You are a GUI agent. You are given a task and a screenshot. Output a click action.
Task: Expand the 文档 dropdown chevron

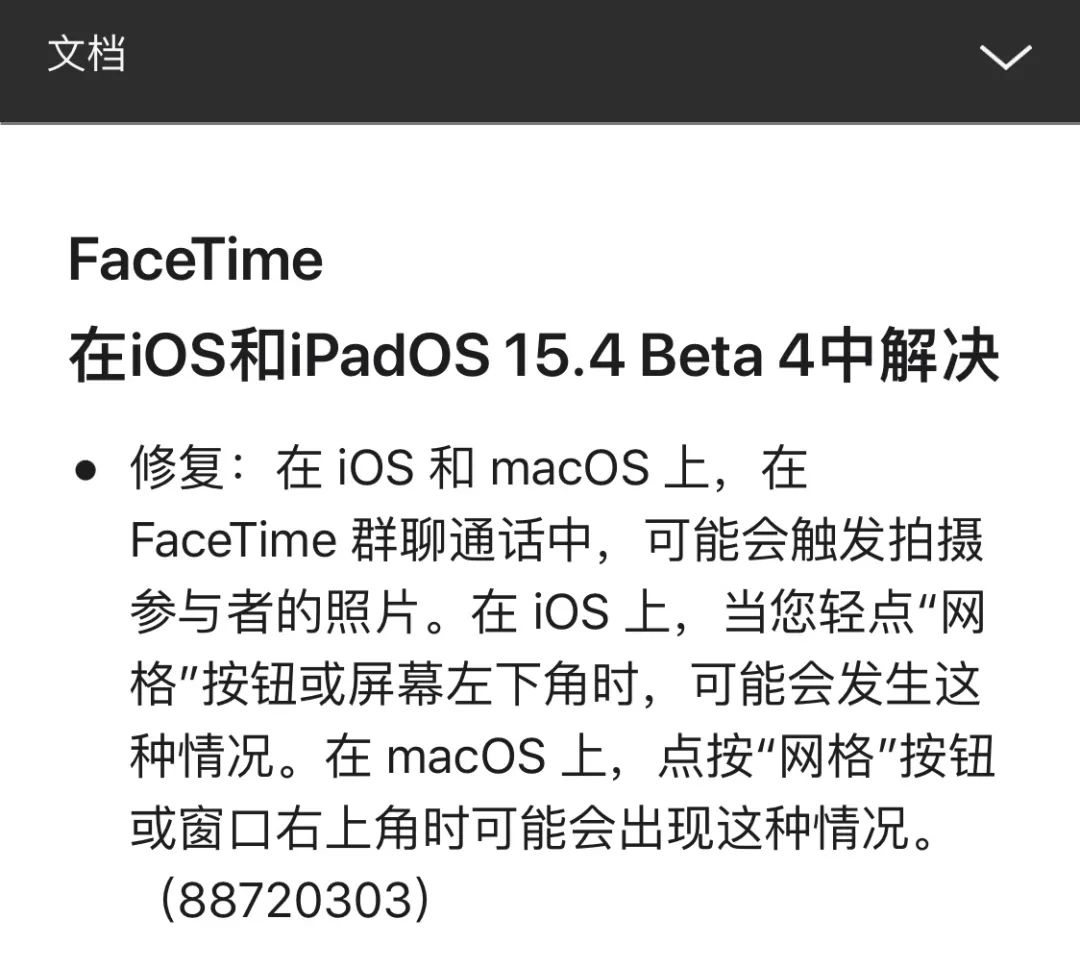[1005, 57]
